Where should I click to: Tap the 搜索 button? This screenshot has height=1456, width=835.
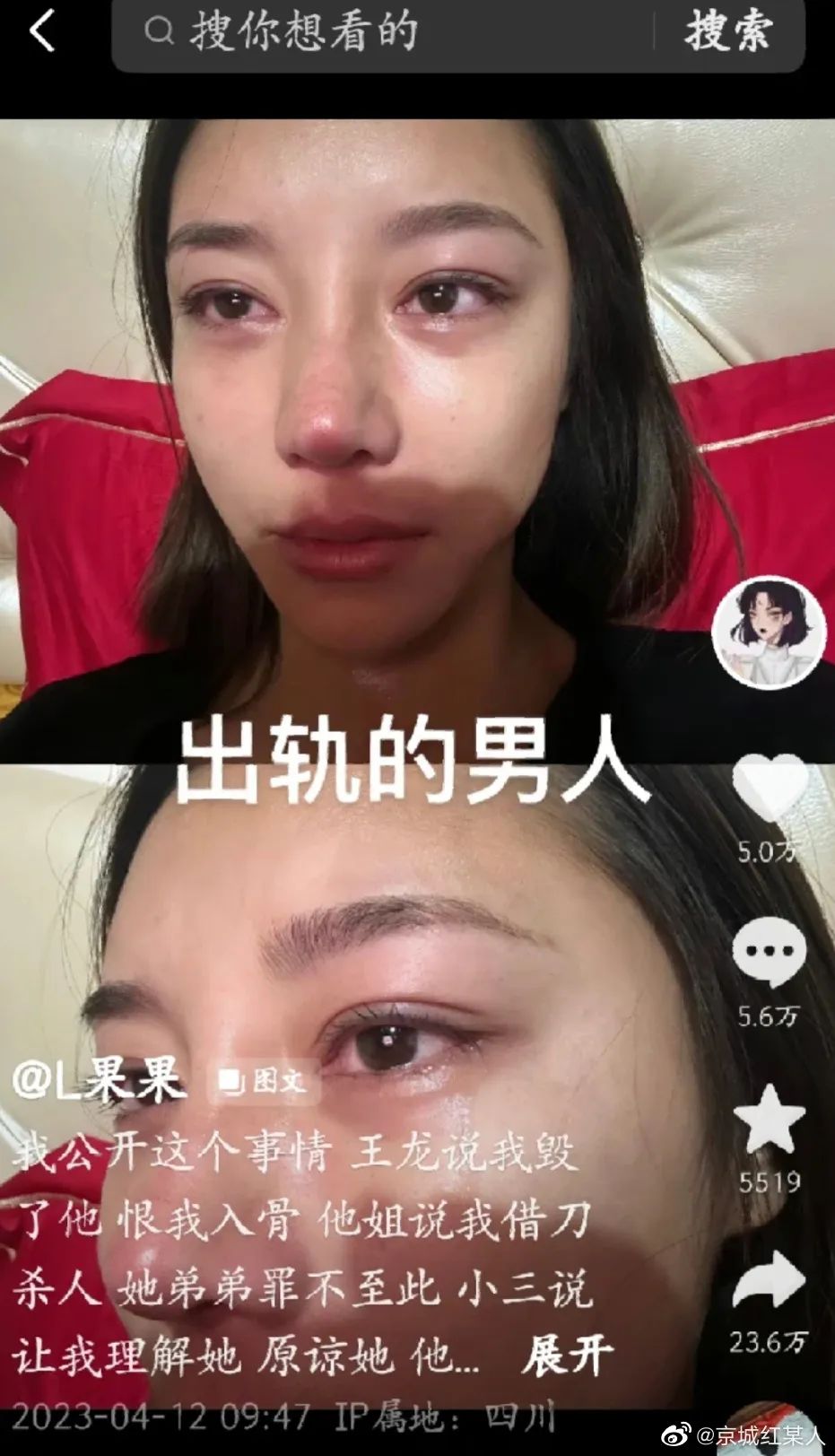(x=728, y=32)
